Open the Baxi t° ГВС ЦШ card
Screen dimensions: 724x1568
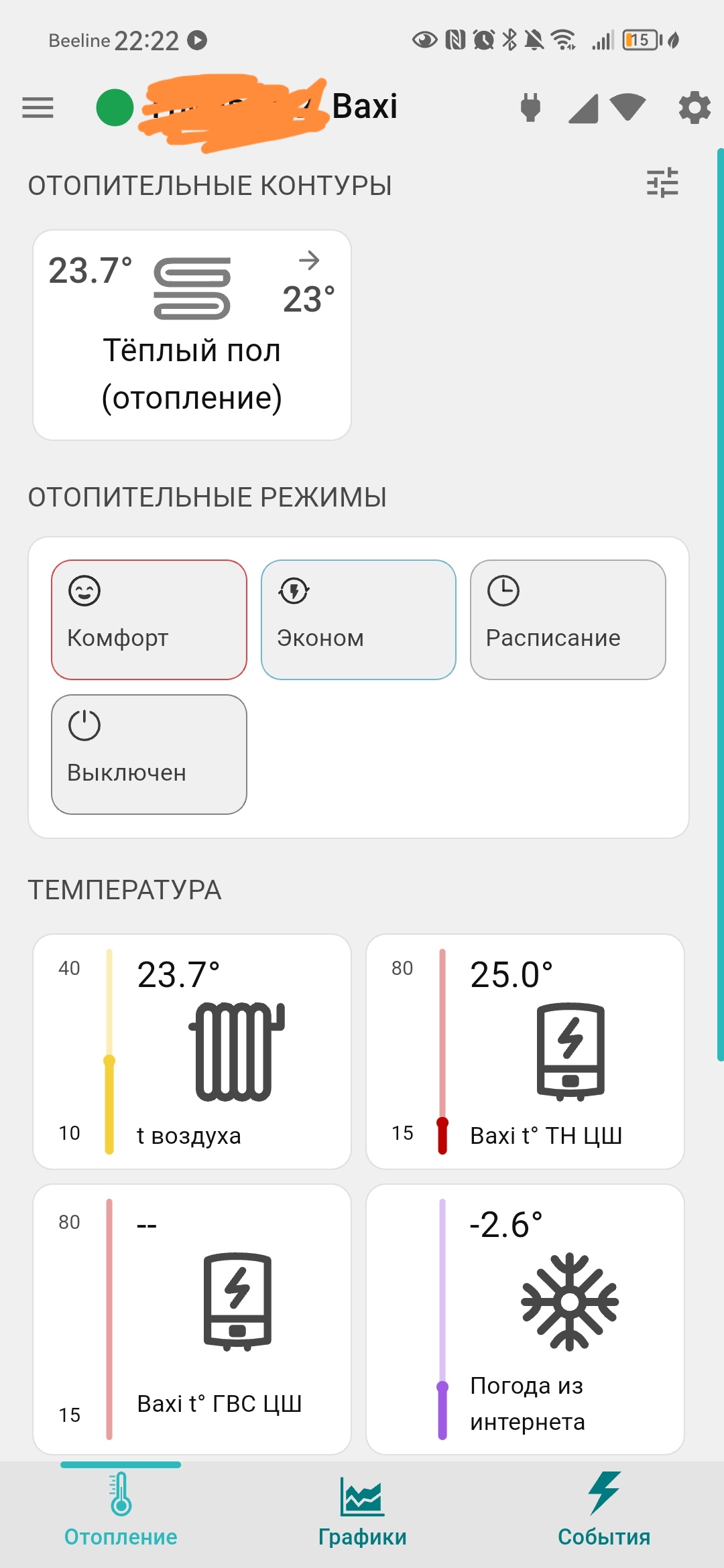[x=192, y=1319]
